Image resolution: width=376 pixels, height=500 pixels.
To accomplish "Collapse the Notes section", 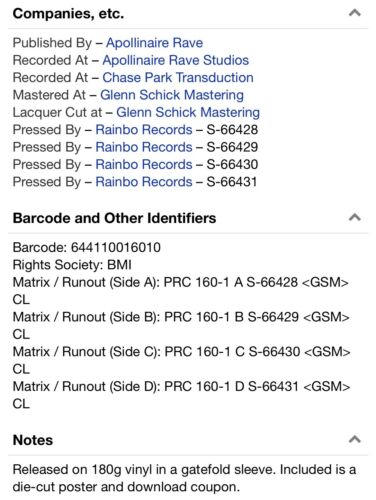I will [x=355, y=439].
